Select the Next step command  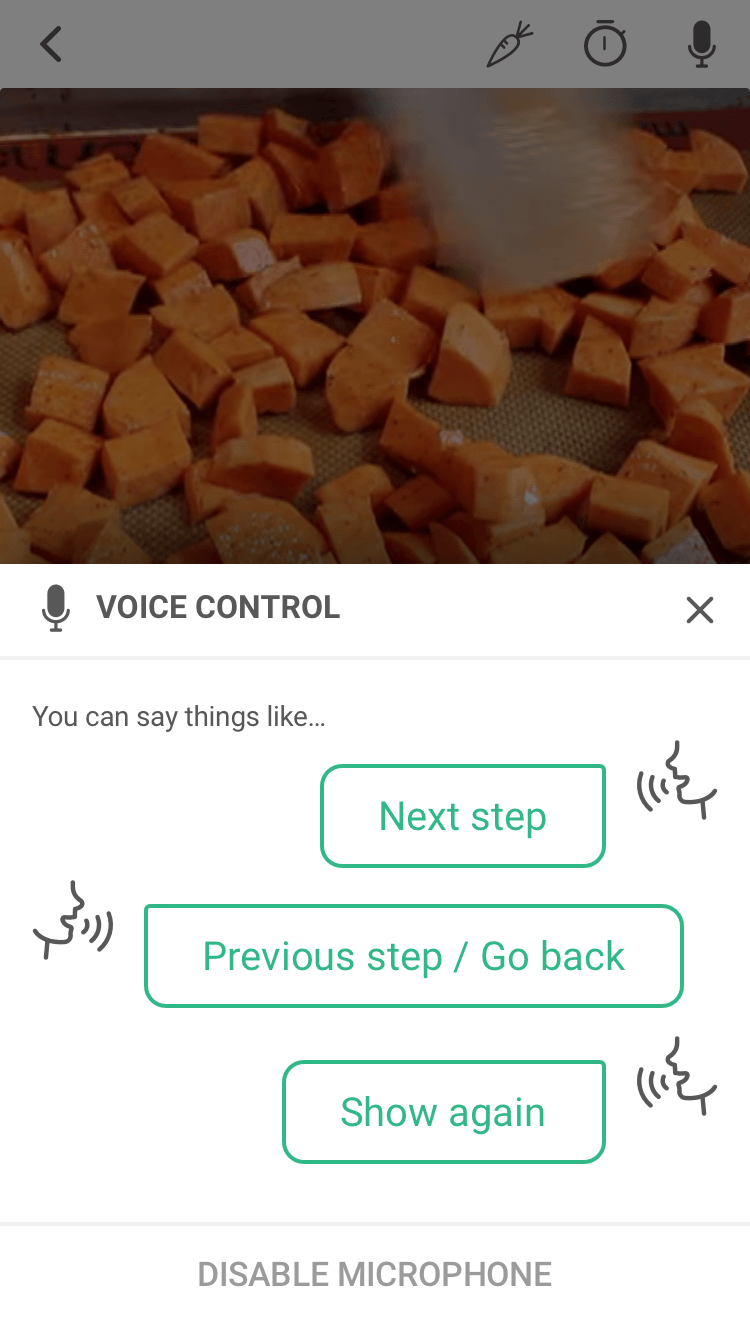pyautogui.click(x=463, y=816)
